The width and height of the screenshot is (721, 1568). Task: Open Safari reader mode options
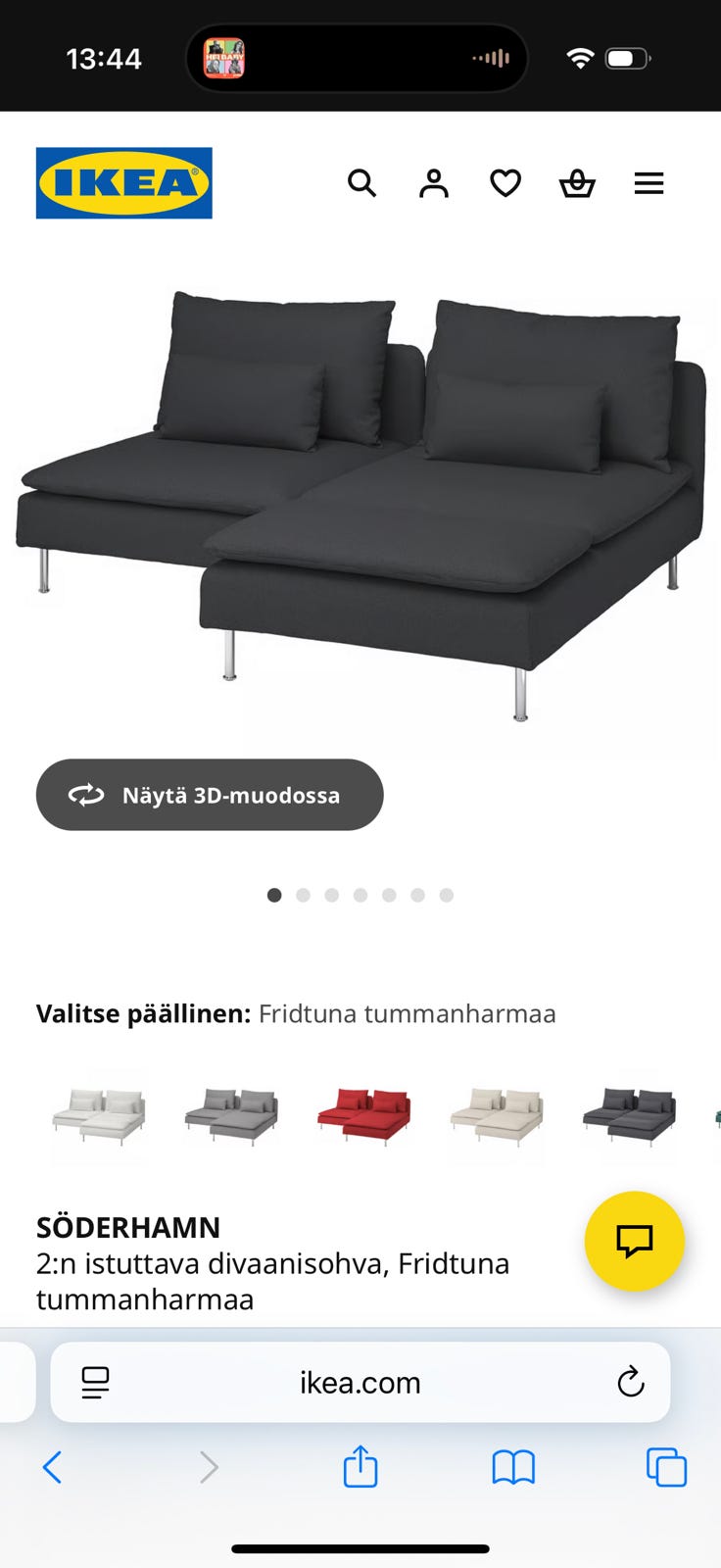(93, 1383)
